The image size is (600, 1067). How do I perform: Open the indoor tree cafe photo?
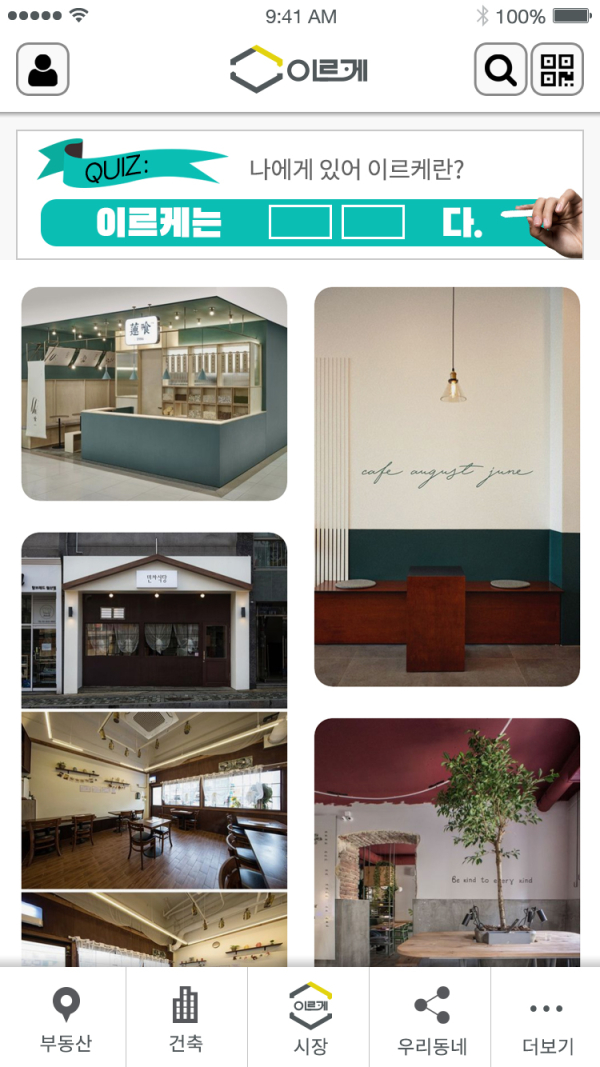coord(447,842)
